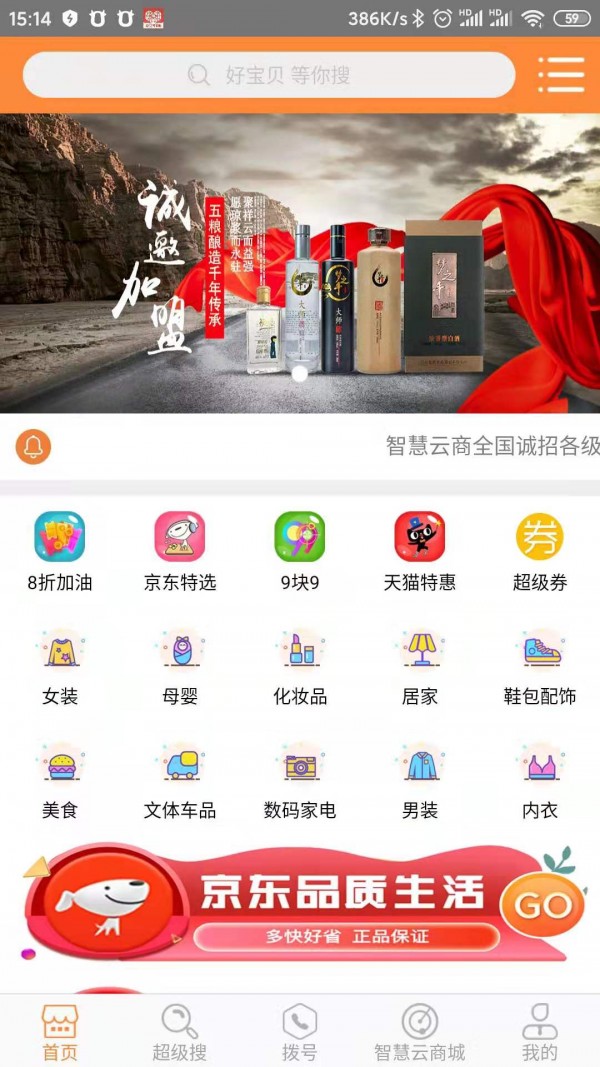Image resolution: width=600 pixels, height=1067 pixels.
Task: Open 超级券 coupons
Action: (x=540, y=550)
